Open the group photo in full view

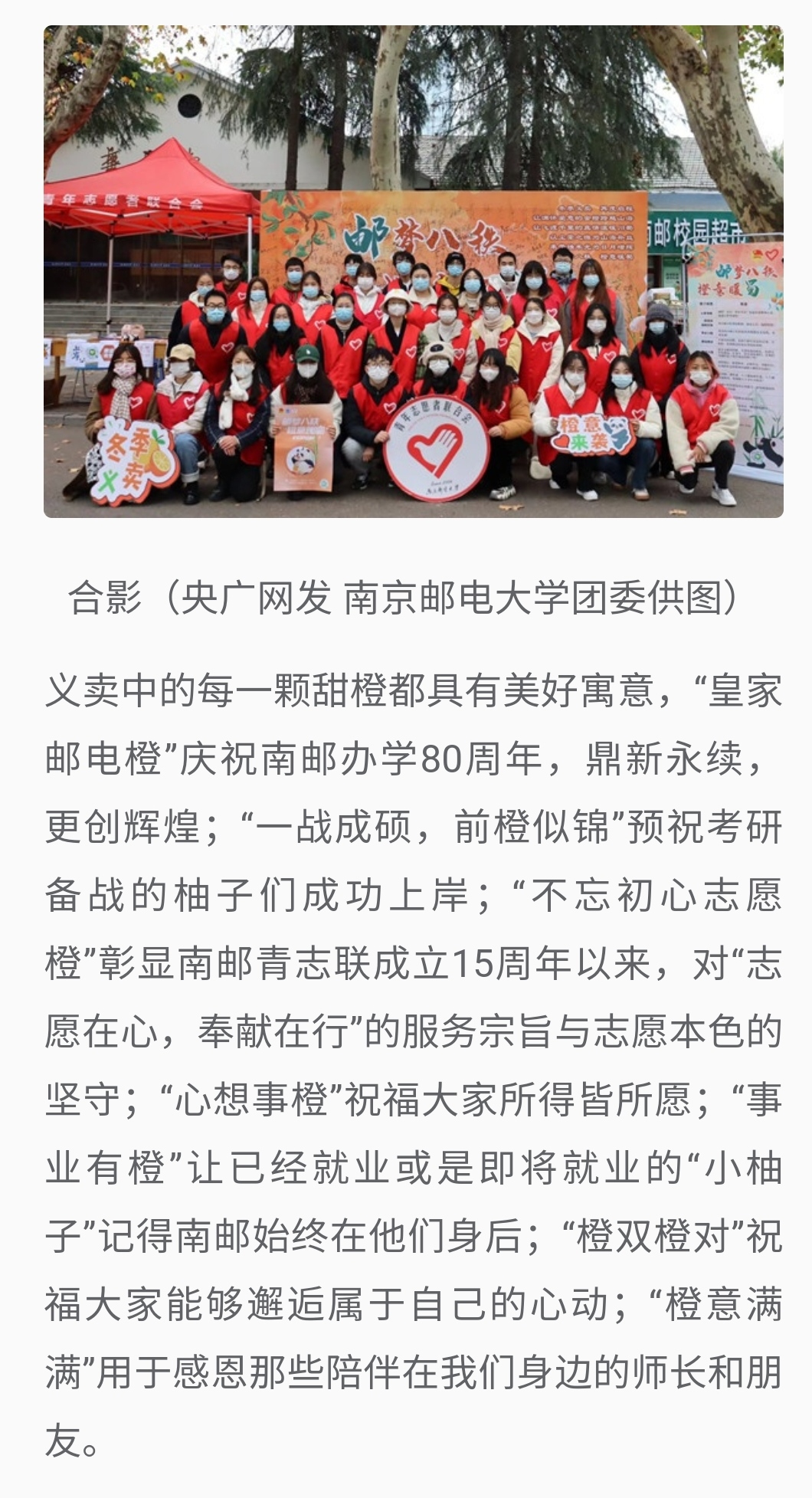tap(413, 272)
